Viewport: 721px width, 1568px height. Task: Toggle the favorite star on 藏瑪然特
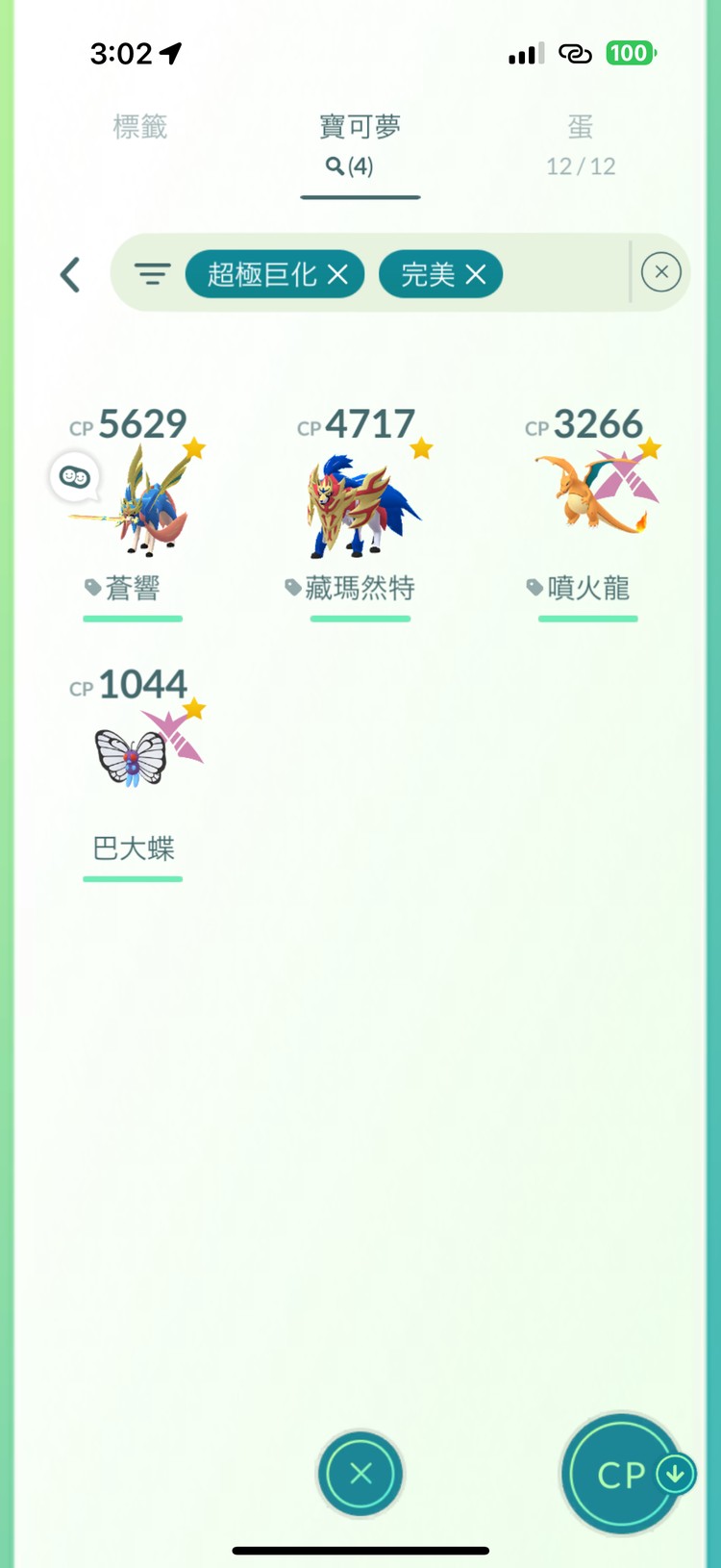pos(420,445)
